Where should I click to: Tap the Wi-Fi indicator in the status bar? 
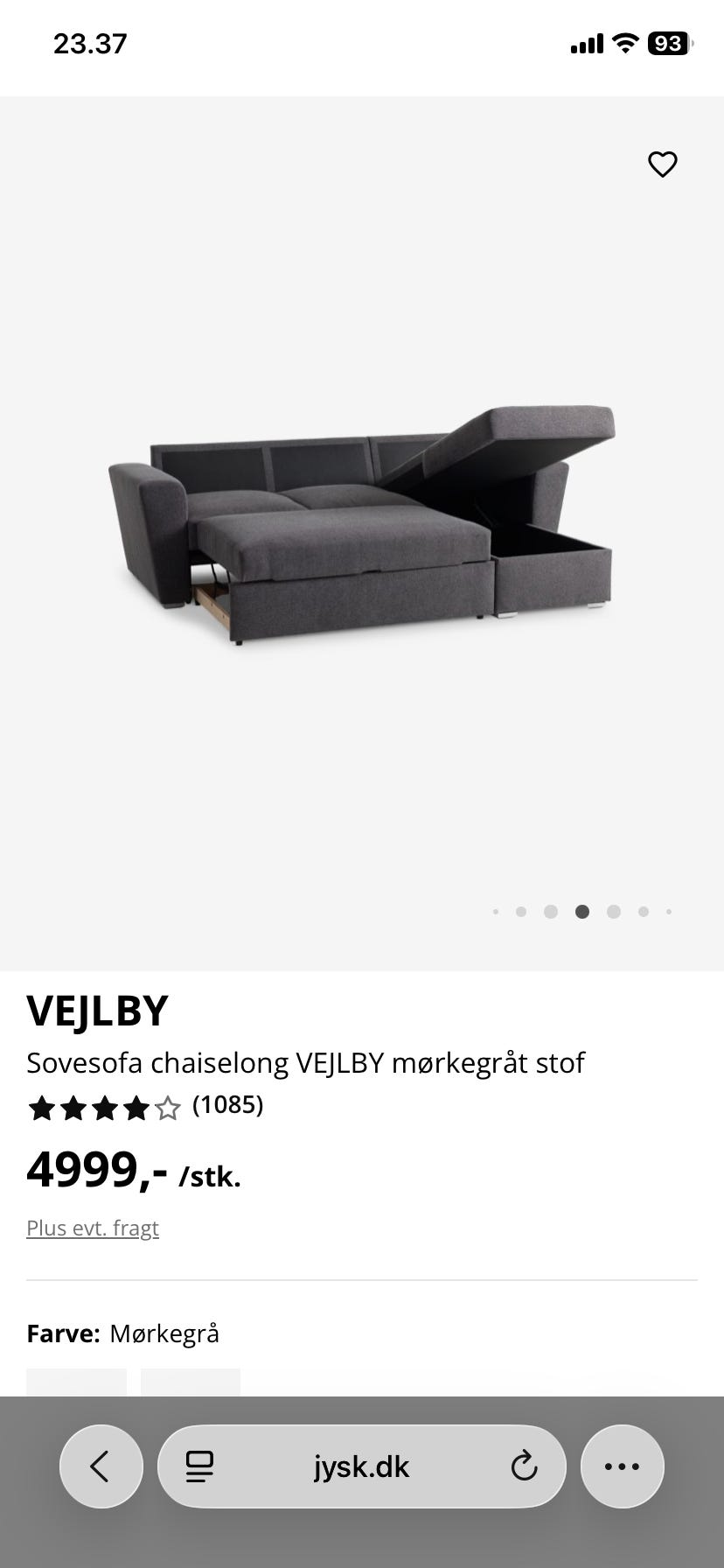(624, 43)
